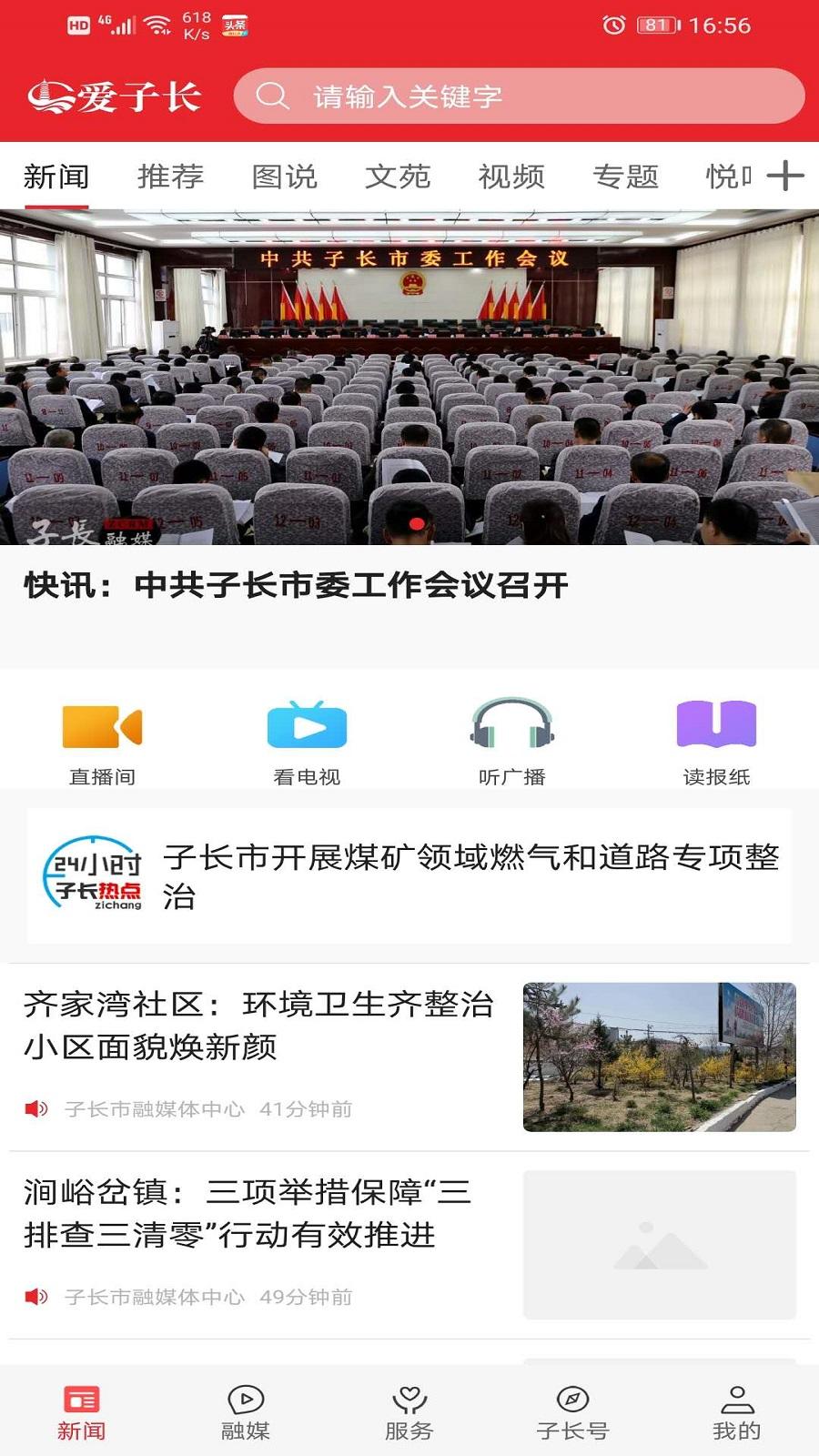The height and width of the screenshot is (1456, 819).
Task: Play audio for the 齐家湾社区 article
Action: pos(36,1108)
